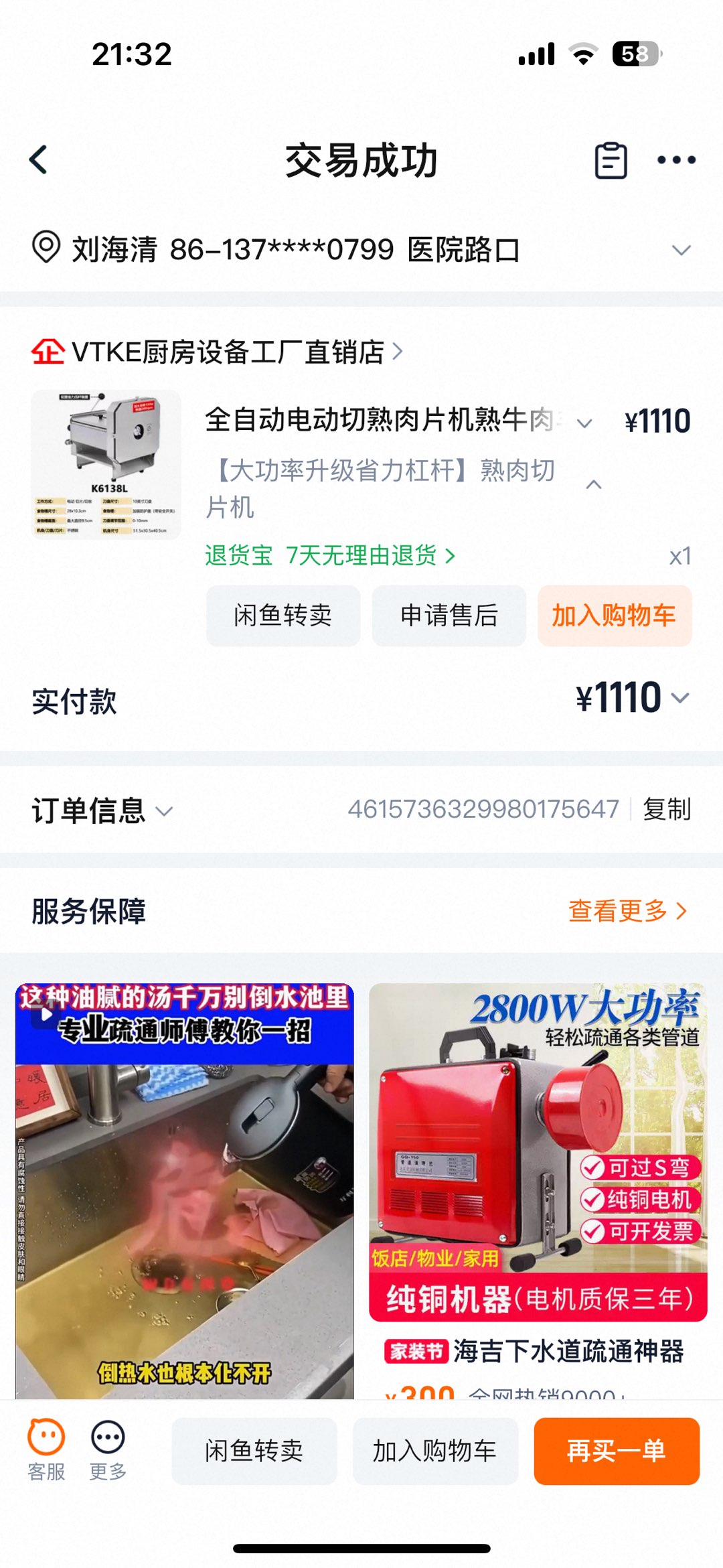Copy the order number with 复制
The width and height of the screenshot is (723, 1568).
point(666,810)
